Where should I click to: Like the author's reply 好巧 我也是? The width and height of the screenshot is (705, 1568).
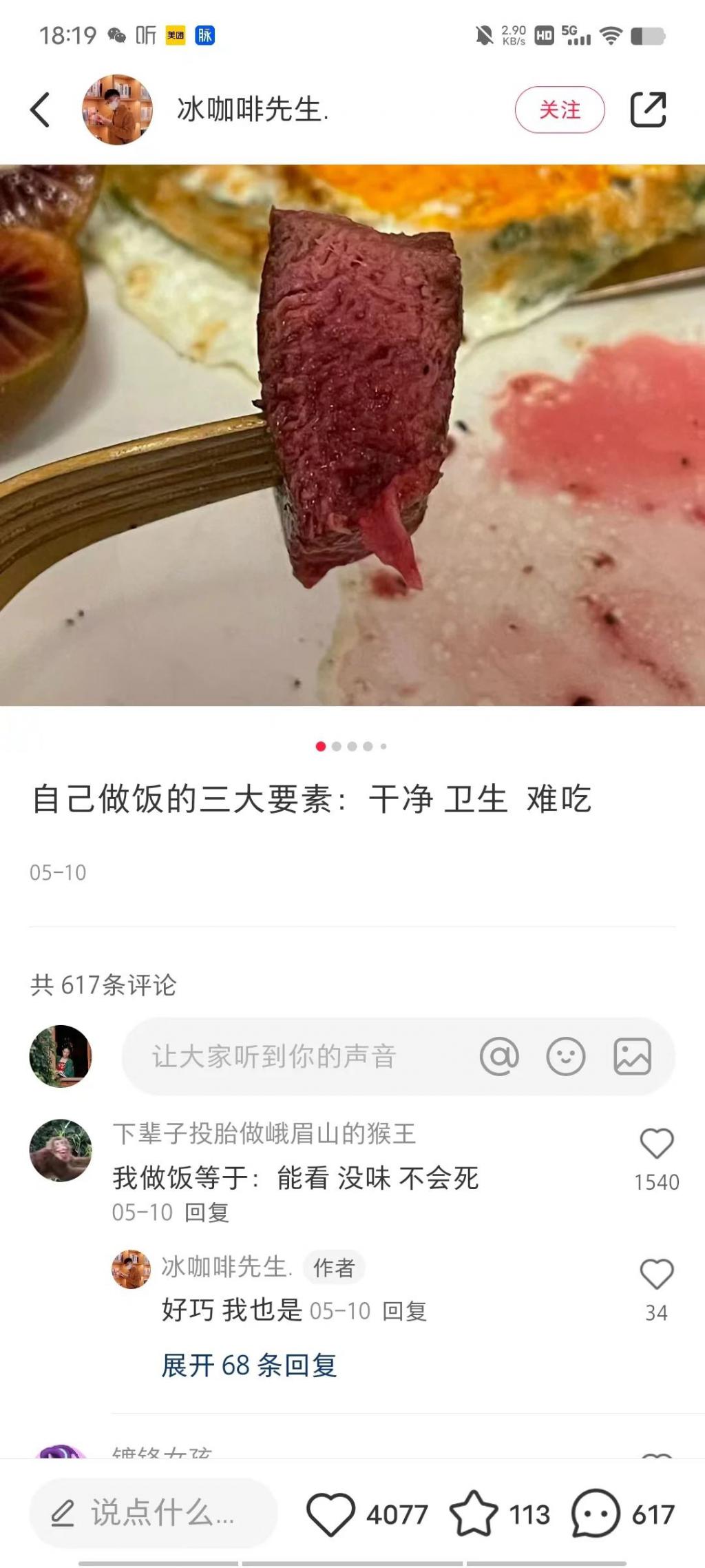(656, 1275)
